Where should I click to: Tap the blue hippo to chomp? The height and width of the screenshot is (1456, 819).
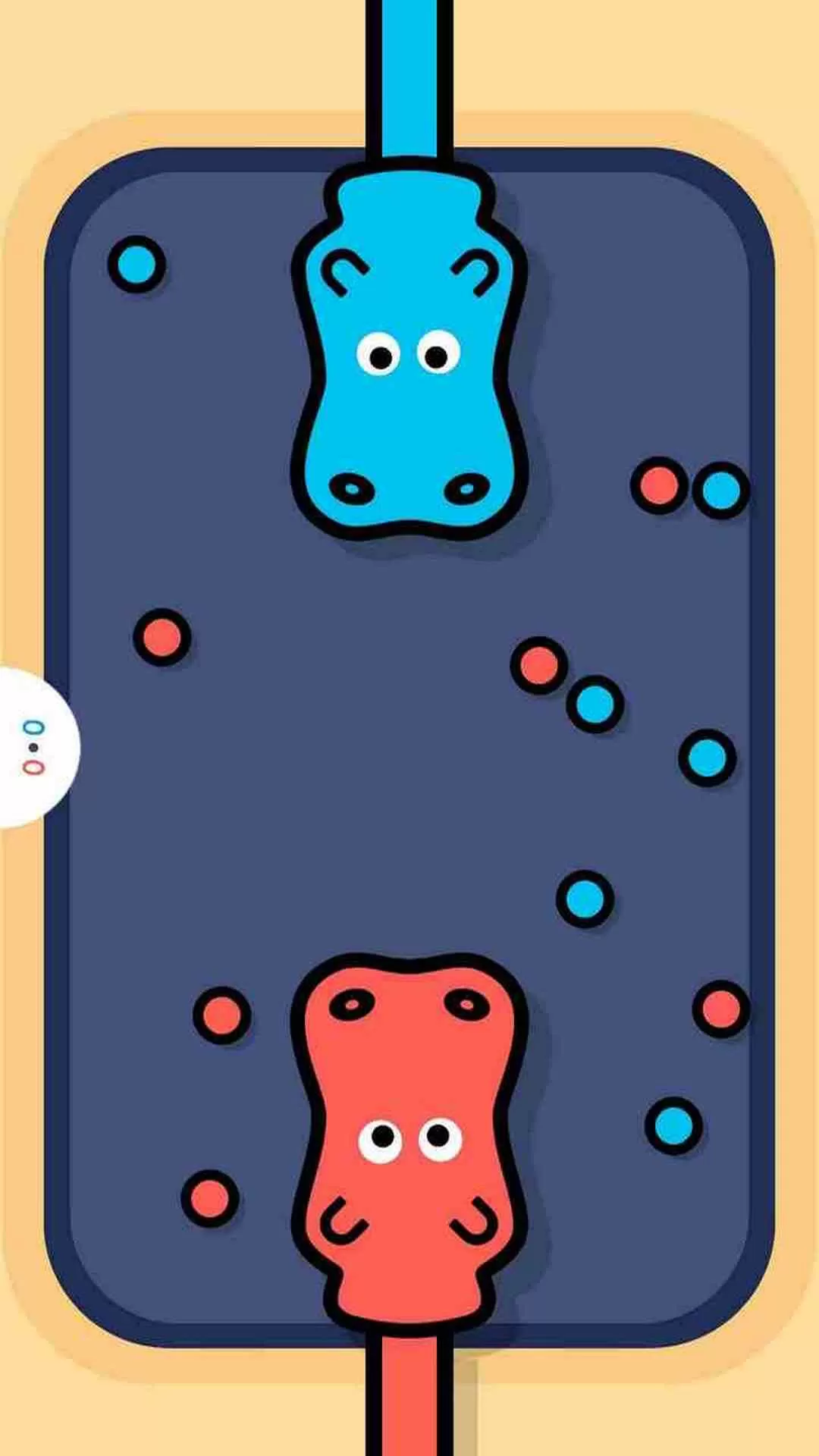coord(409,356)
